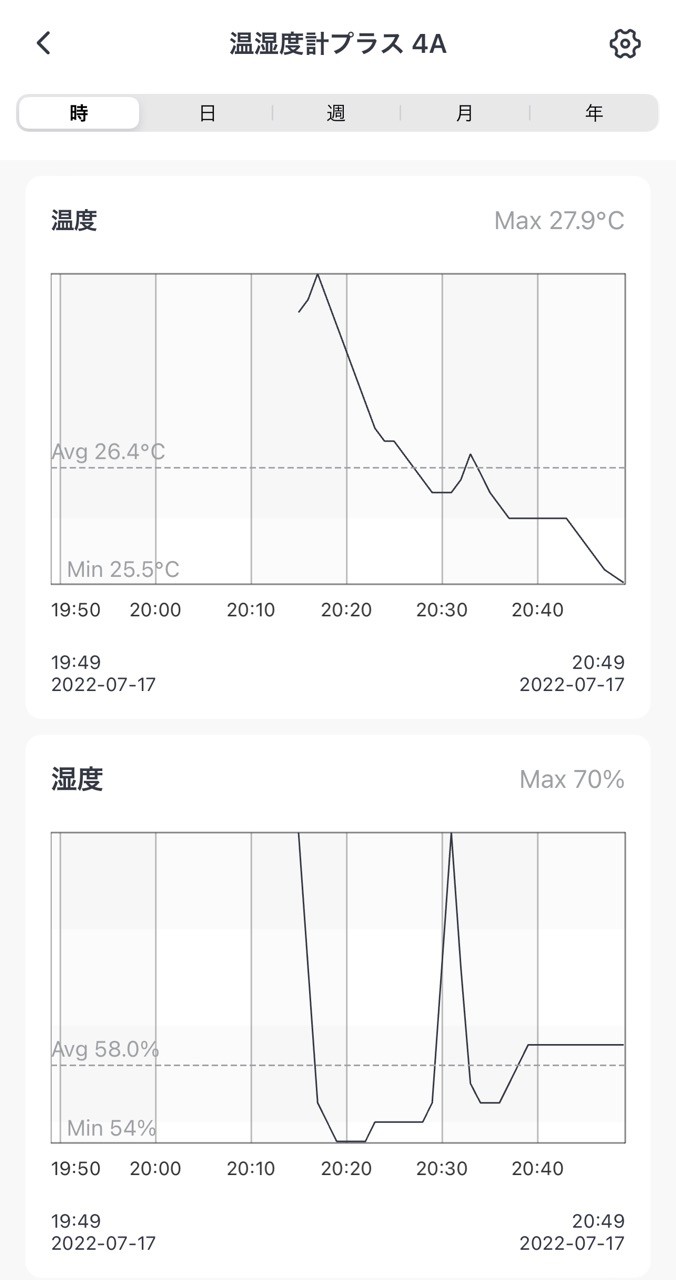Open the settings gear icon

624,43
